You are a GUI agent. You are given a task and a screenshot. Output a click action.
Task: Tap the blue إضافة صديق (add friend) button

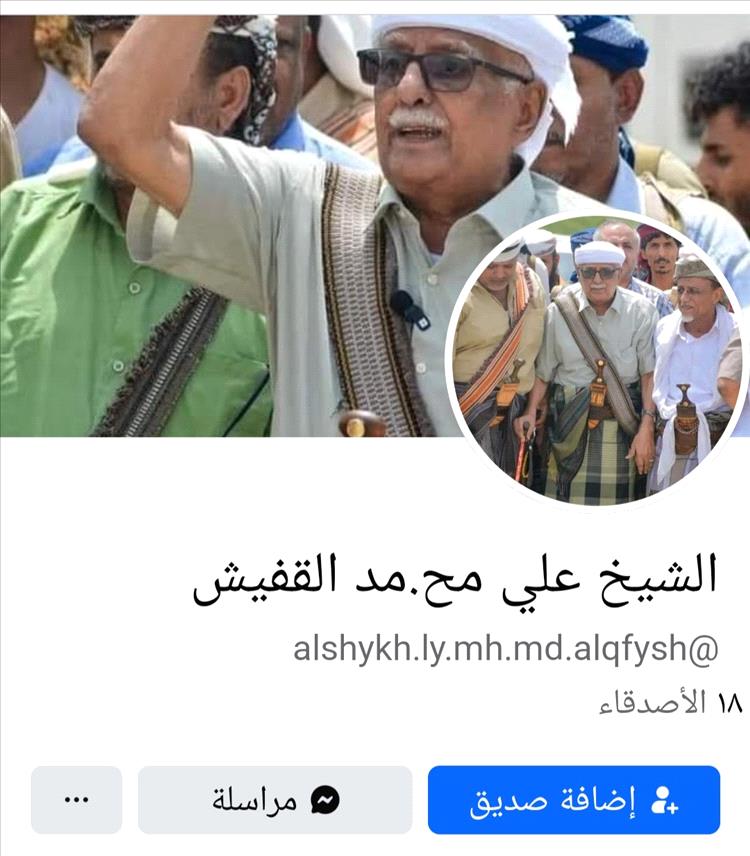[x=573, y=800]
